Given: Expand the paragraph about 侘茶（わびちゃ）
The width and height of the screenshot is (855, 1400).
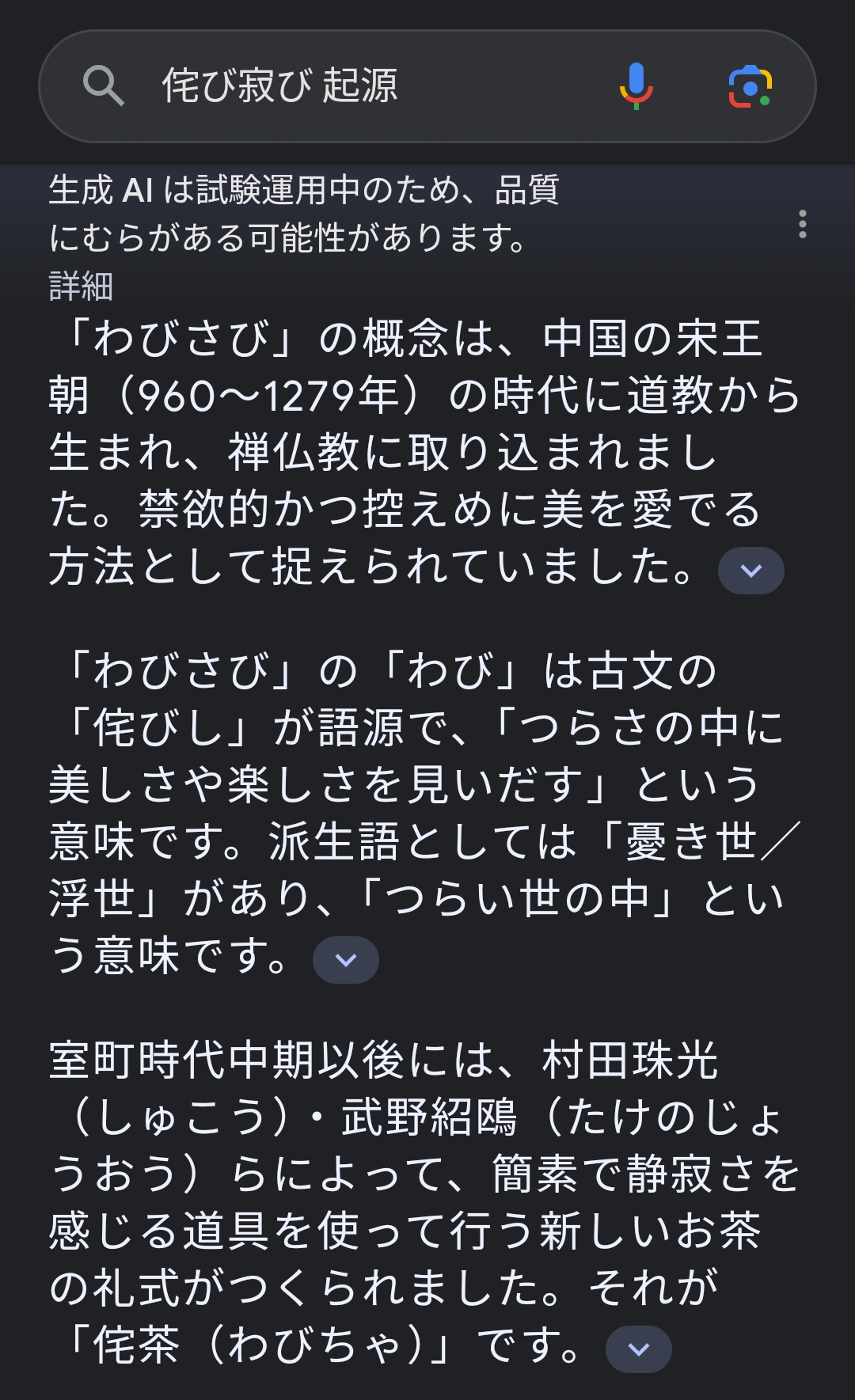Looking at the screenshot, I should pos(638,1349).
